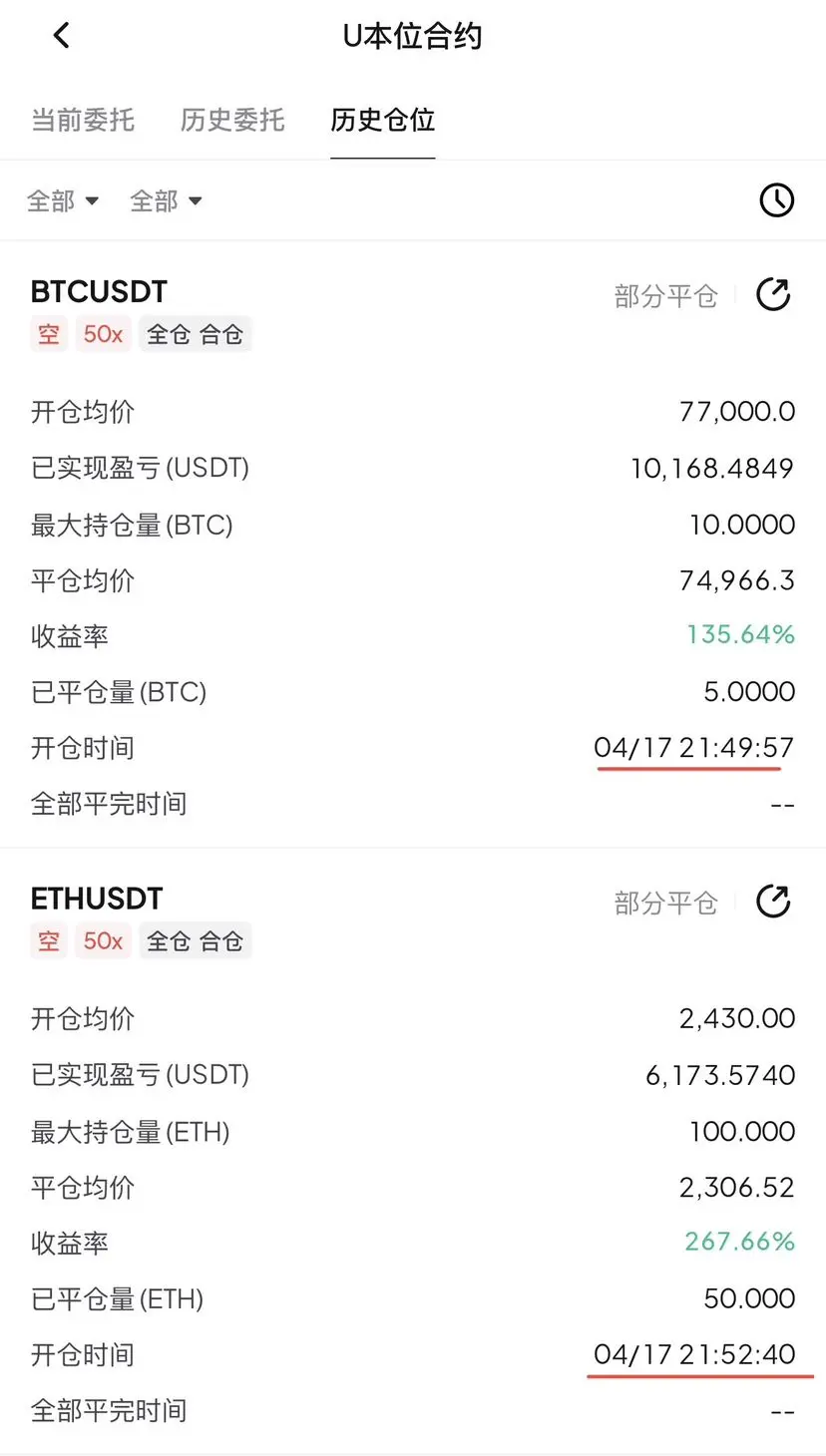Open the clock time-range filter

776,200
